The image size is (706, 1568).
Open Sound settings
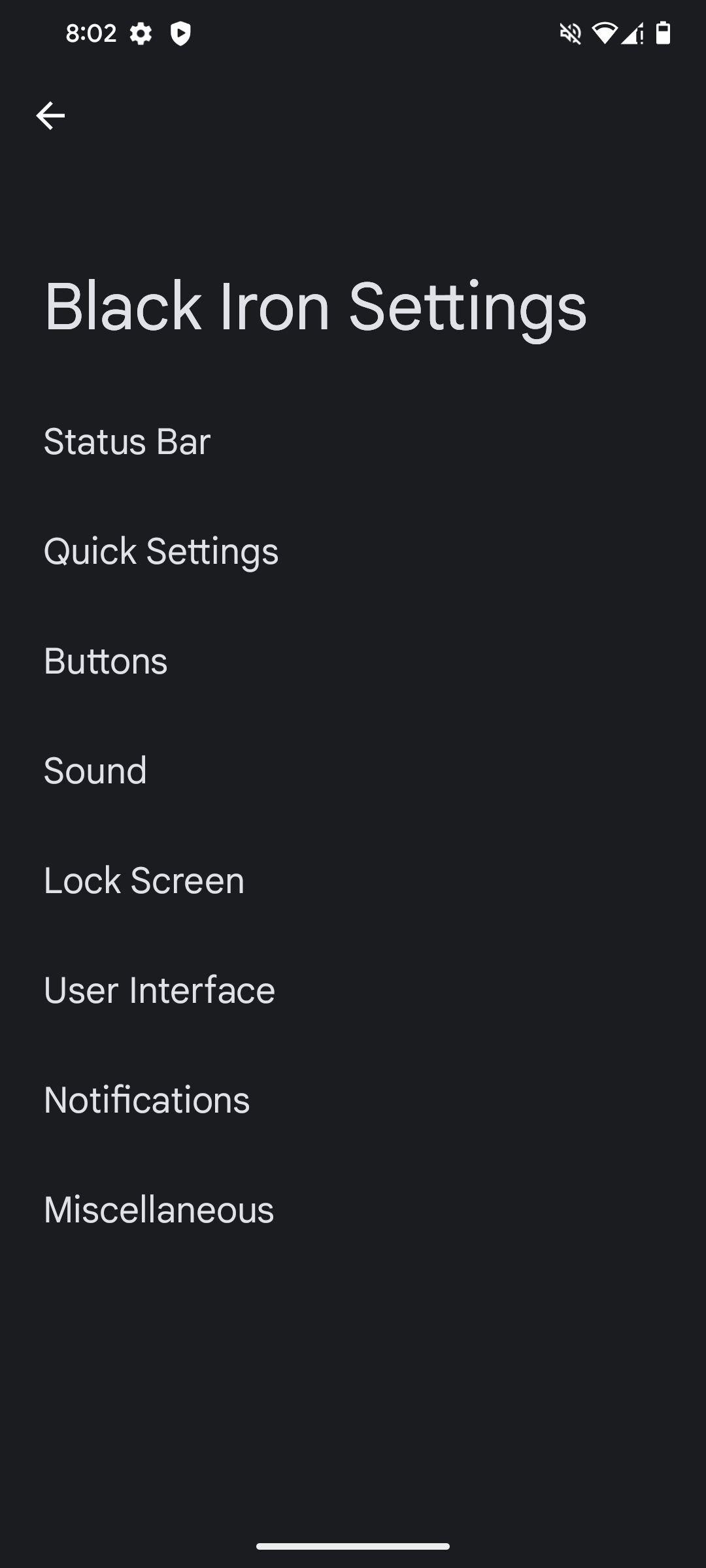(353, 771)
